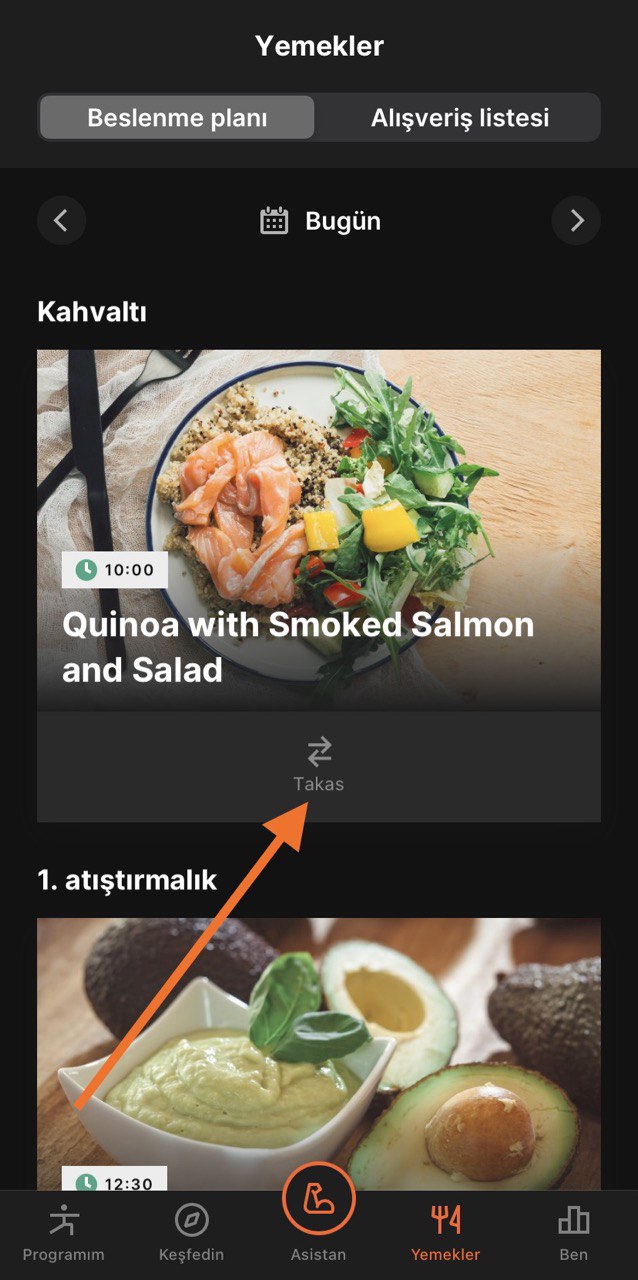Go to the Ben profile tab
638x1280 pixels.
point(574,1233)
